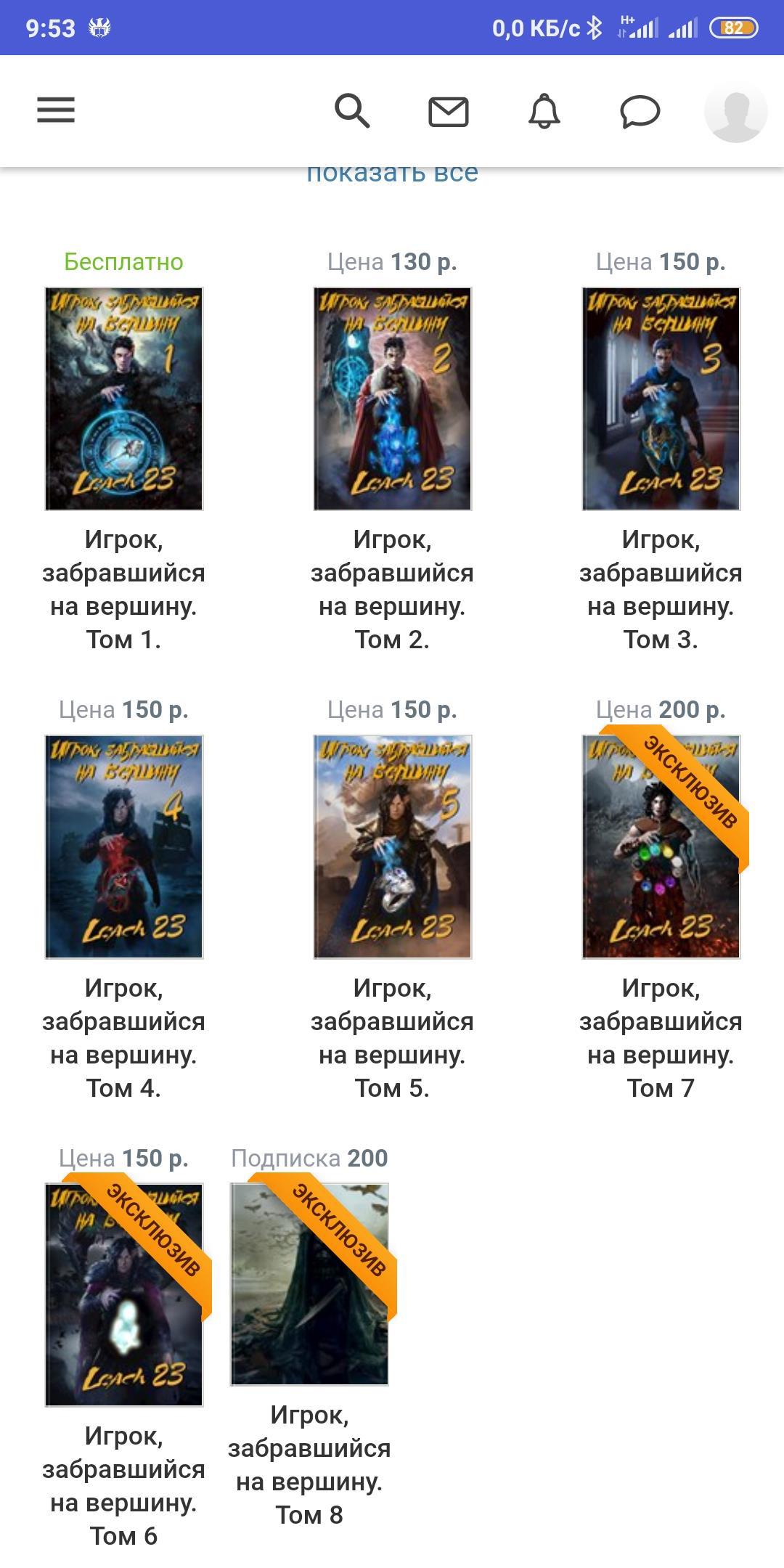Open the Том 2 book cover
The height and width of the screenshot is (1568, 784).
coord(393,399)
